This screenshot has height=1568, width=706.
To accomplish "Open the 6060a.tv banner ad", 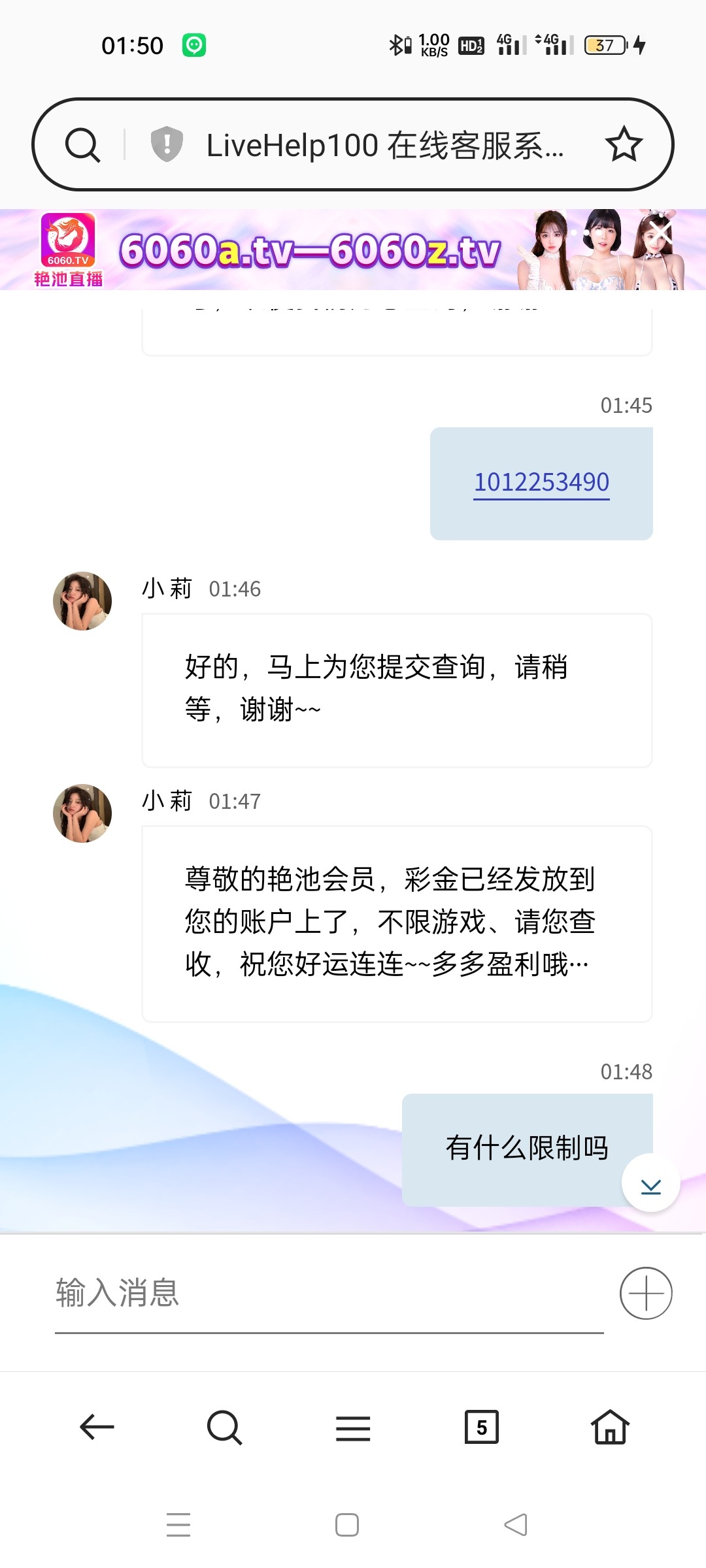I will (311, 251).
